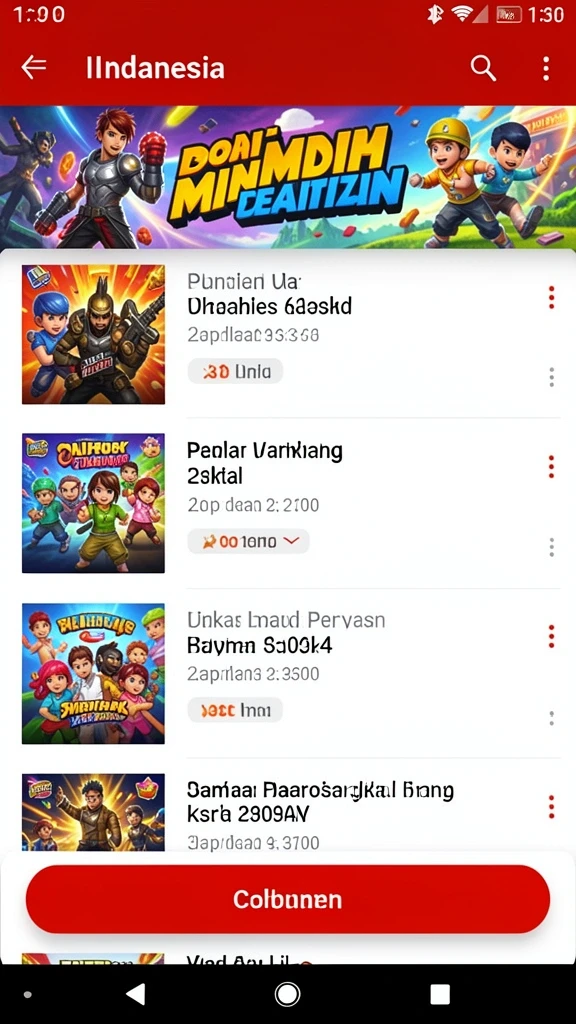Image resolution: width=576 pixels, height=1024 pixels.
Task: Open the Ksra 2909AV list item
Action: [288, 812]
